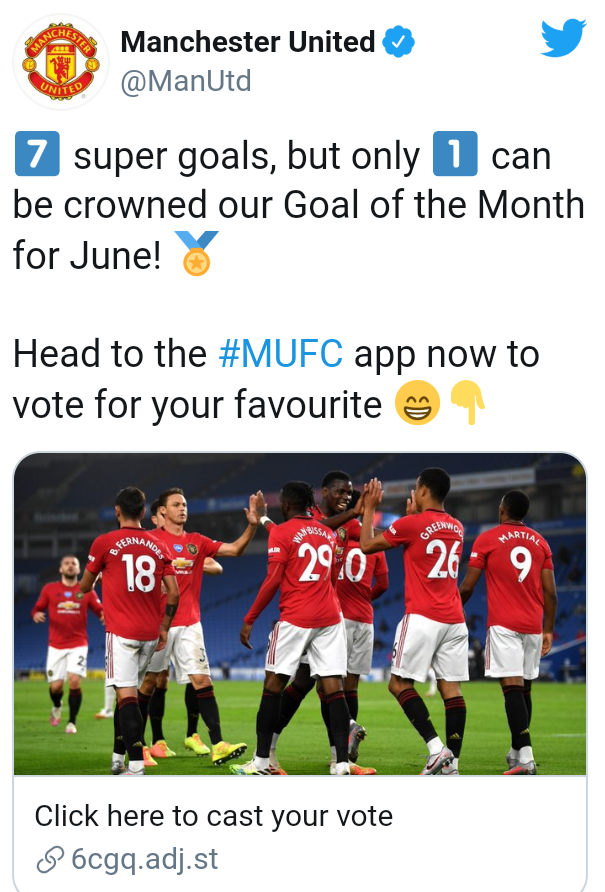This screenshot has width=605, height=892.
Task: Open the #MUFC hashtag
Action: point(280,354)
